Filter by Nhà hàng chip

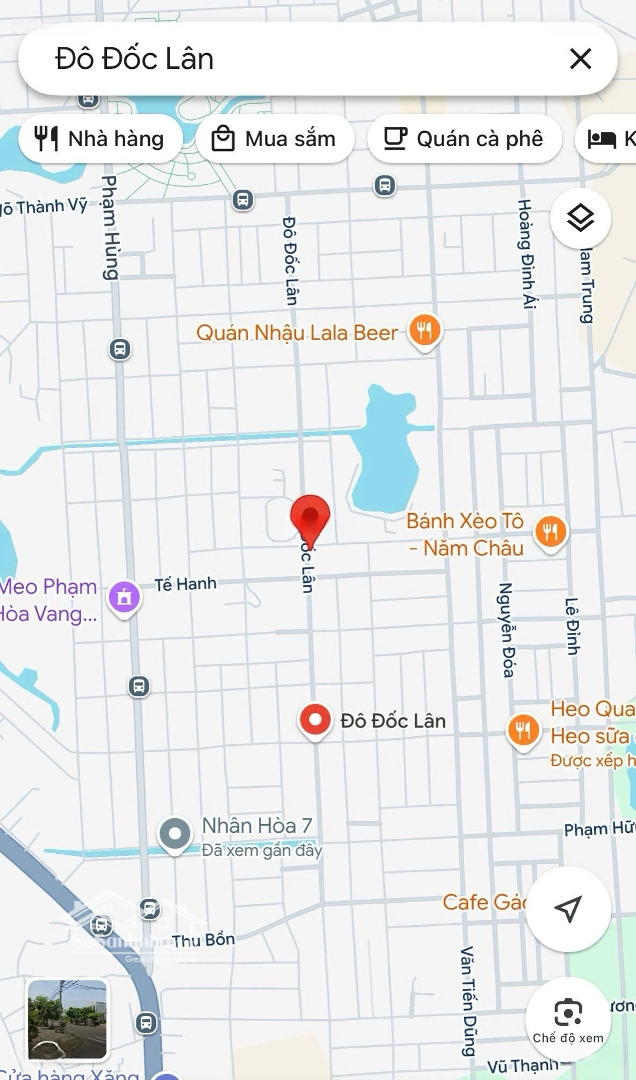(100, 139)
